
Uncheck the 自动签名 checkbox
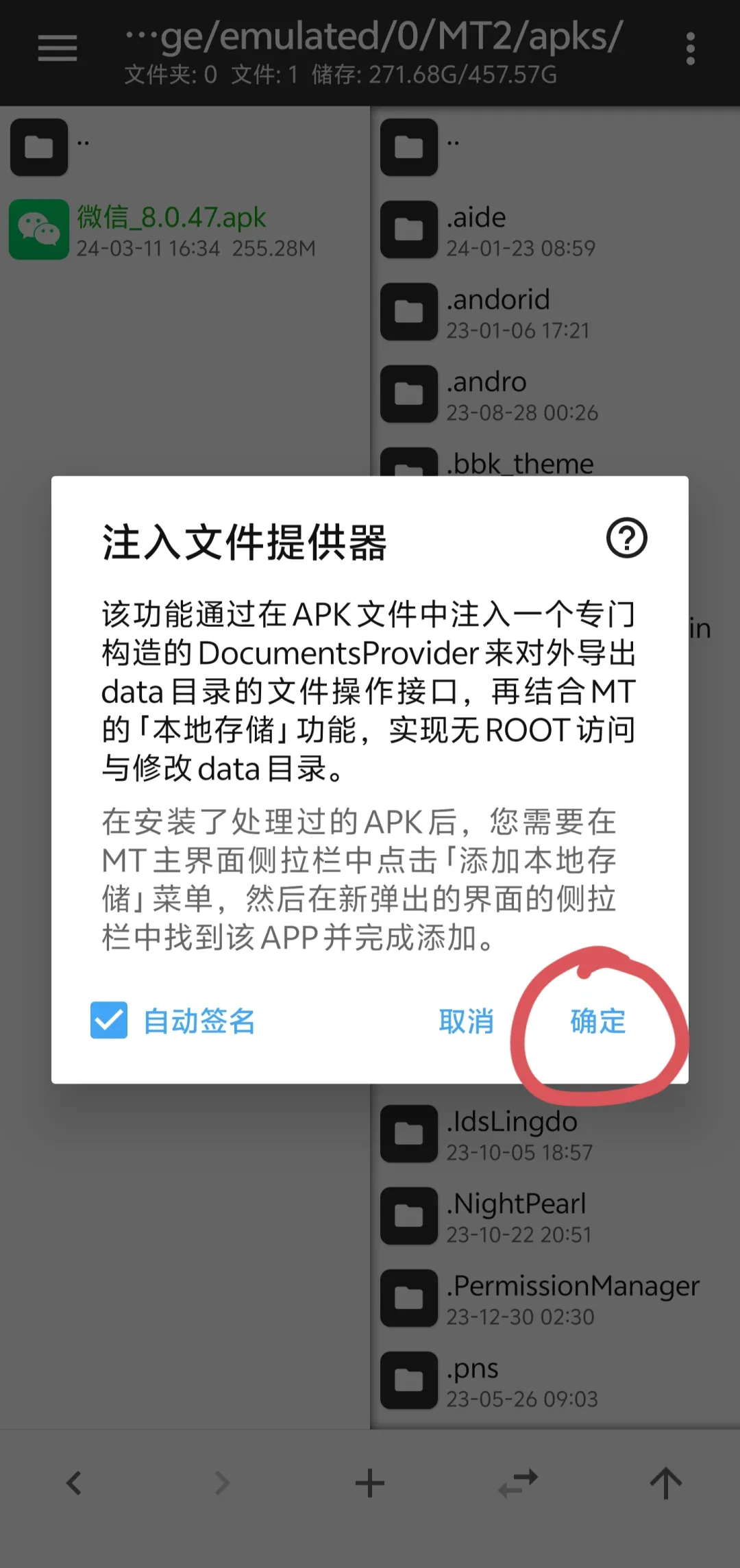click(x=109, y=1020)
